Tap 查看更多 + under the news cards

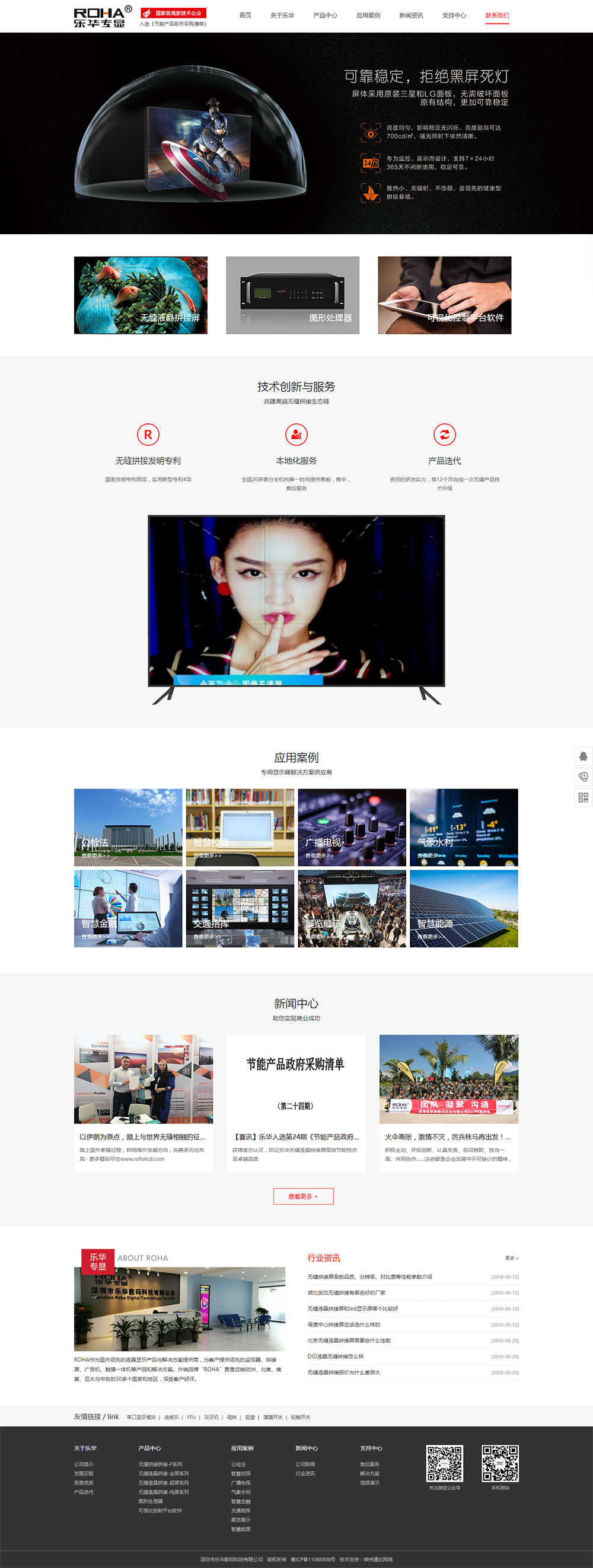pyautogui.click(x=303, y=1196)
